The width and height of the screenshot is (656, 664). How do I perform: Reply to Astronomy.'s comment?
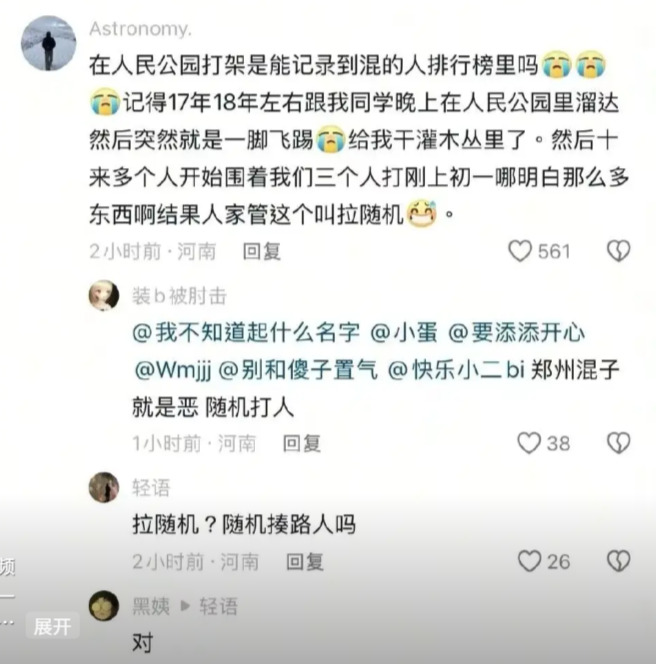(x=262, y=251)
